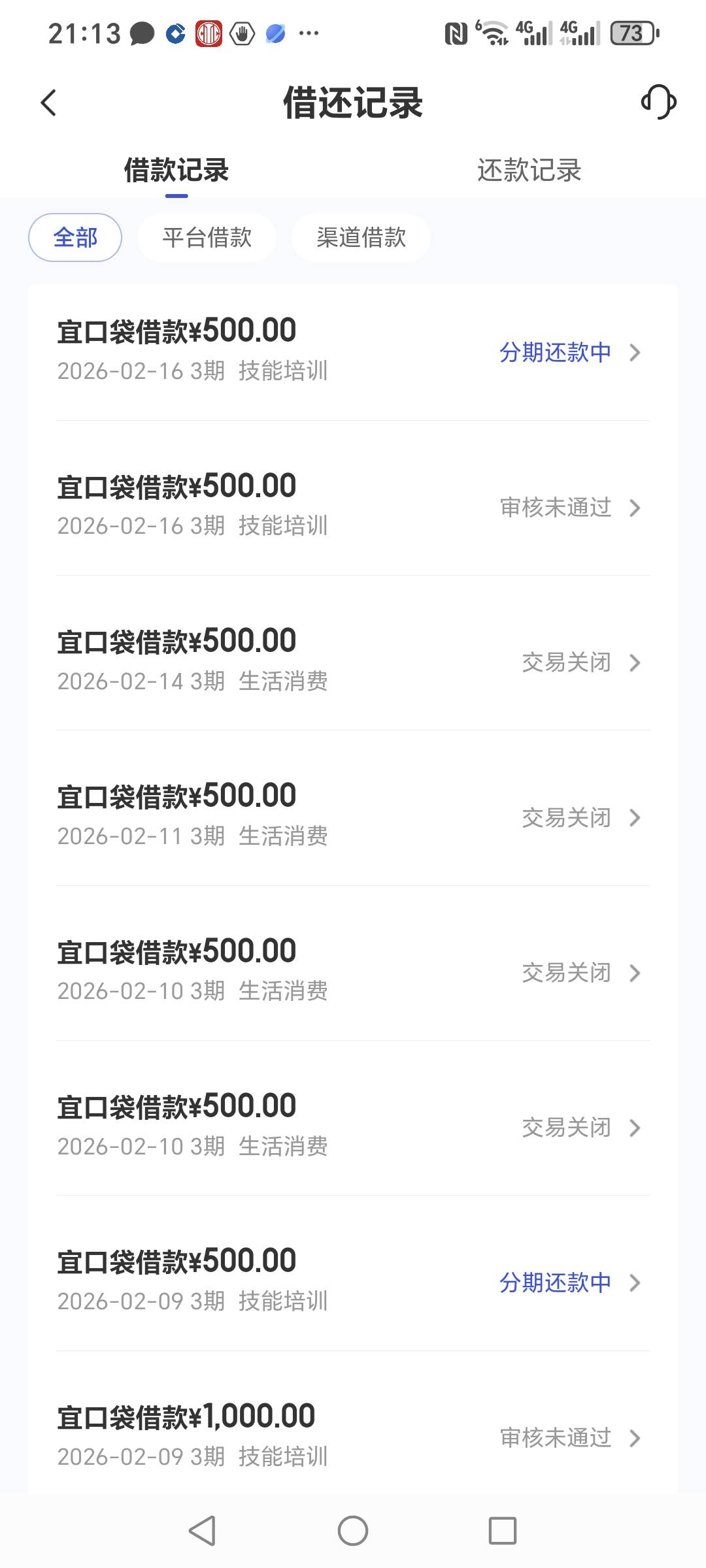Viewport: 706px width, 1568px height.
Task: Open the system recent apps view
Action: (502, 1530)
